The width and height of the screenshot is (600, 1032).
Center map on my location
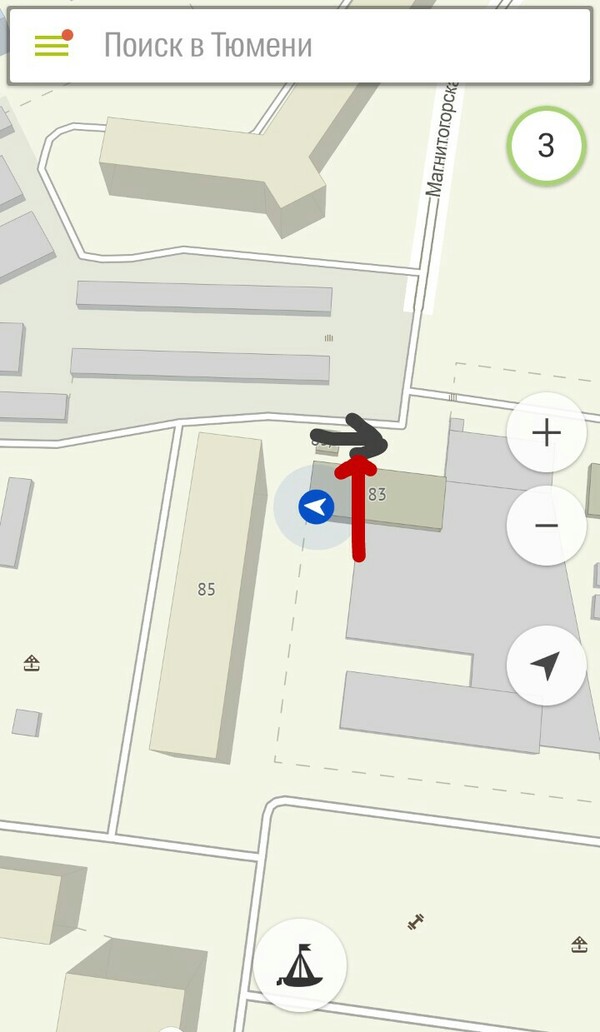pyautogui.click(x=546, y=666)
